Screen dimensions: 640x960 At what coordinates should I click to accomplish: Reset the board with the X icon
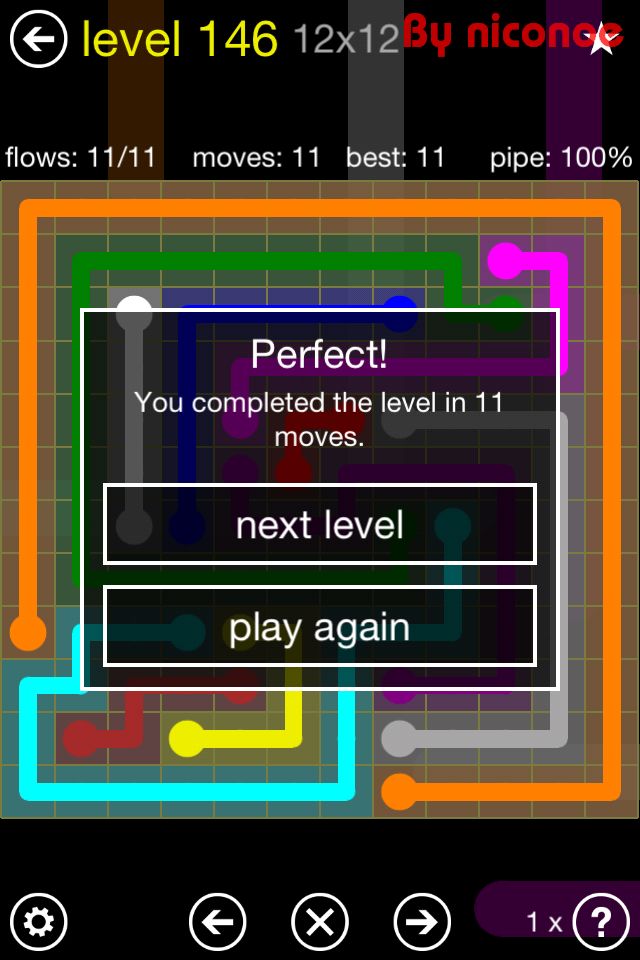pos(320,921)
